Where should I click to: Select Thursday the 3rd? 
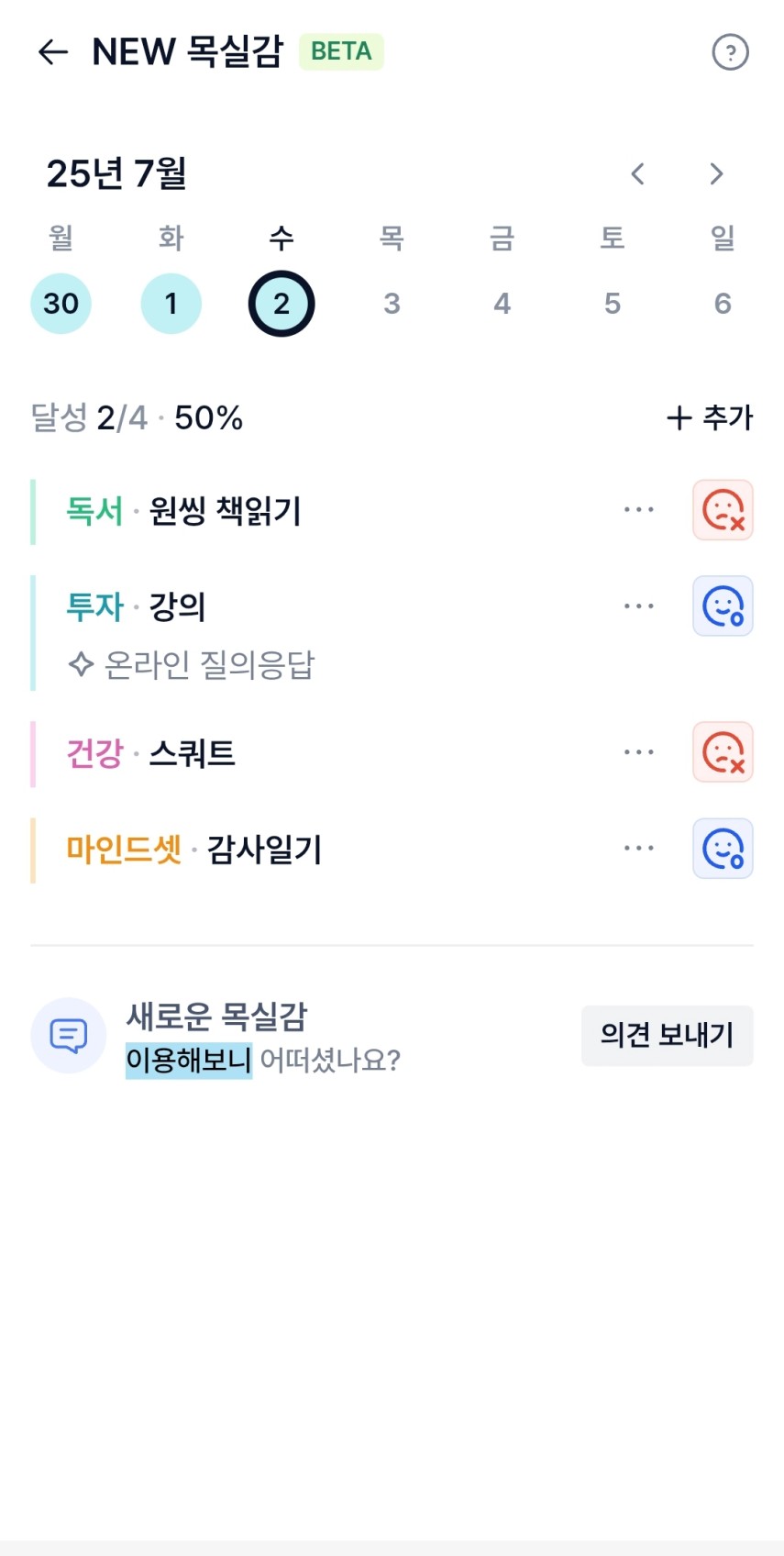click(x=392, y=304)
